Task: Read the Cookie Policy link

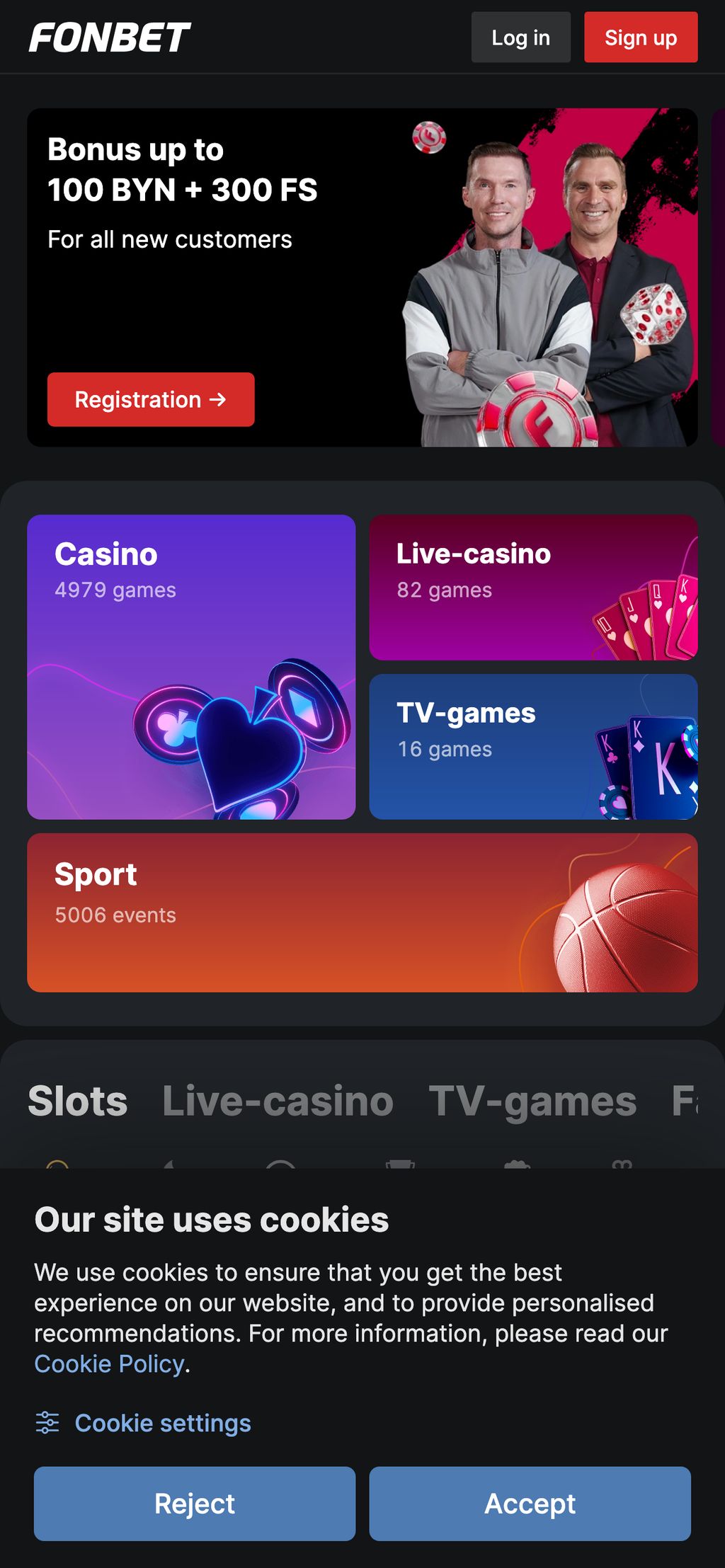Action: pyautogui.click(x=110, y=1363)
